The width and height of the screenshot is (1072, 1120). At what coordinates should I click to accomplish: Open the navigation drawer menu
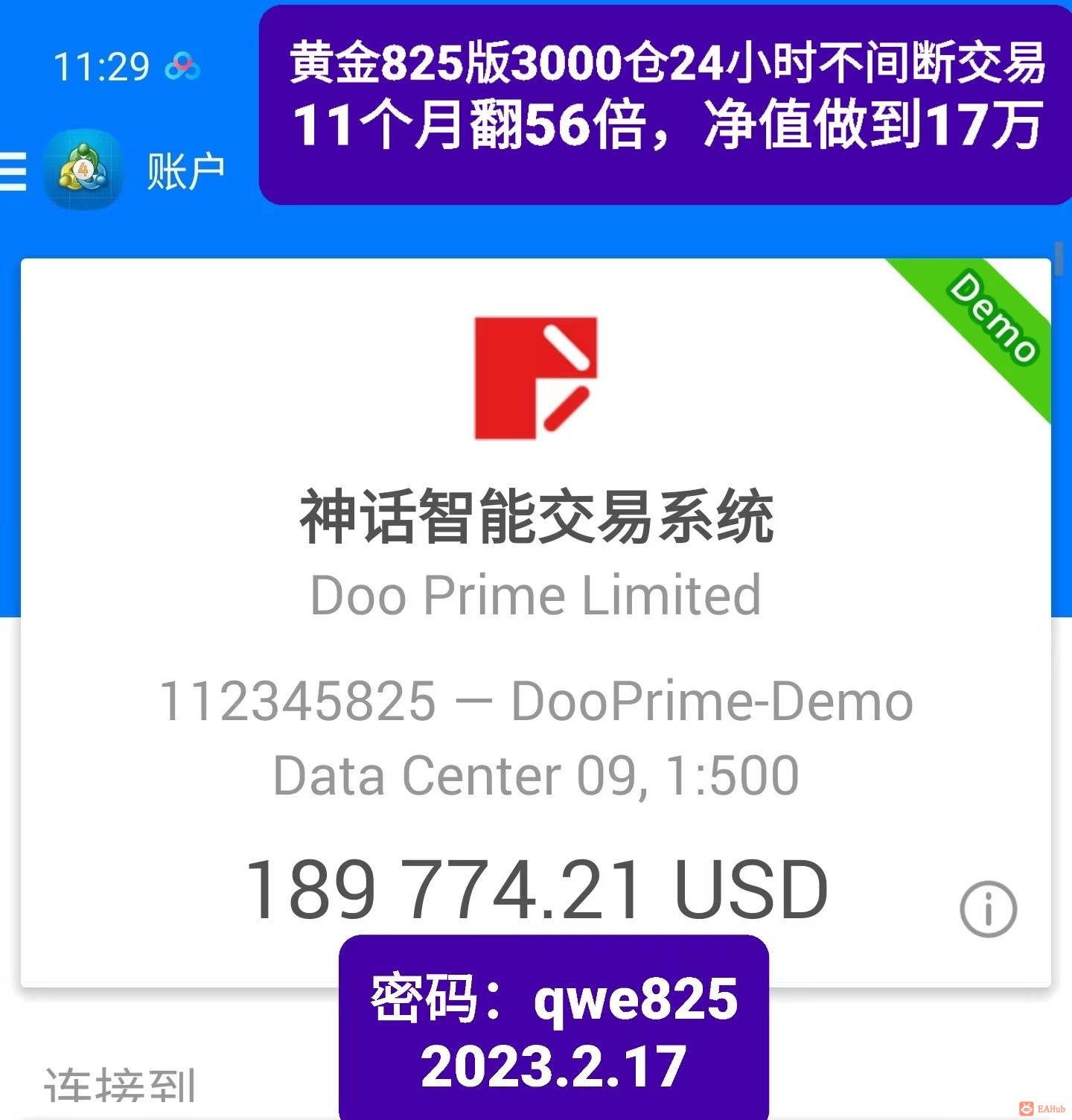[x=13, y=172]
